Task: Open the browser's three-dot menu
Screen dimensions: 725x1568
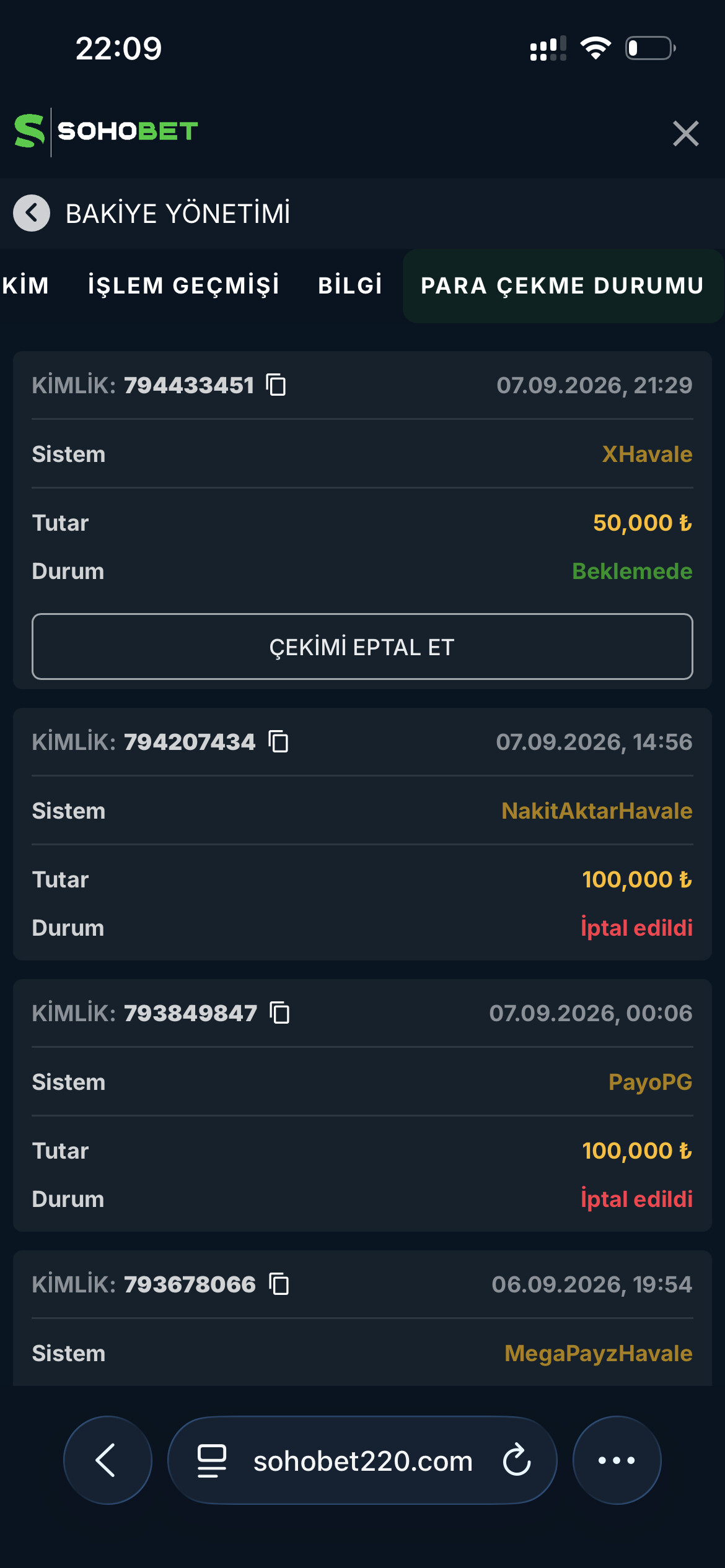Action: pyautogui.click(x=617, y=1460)
